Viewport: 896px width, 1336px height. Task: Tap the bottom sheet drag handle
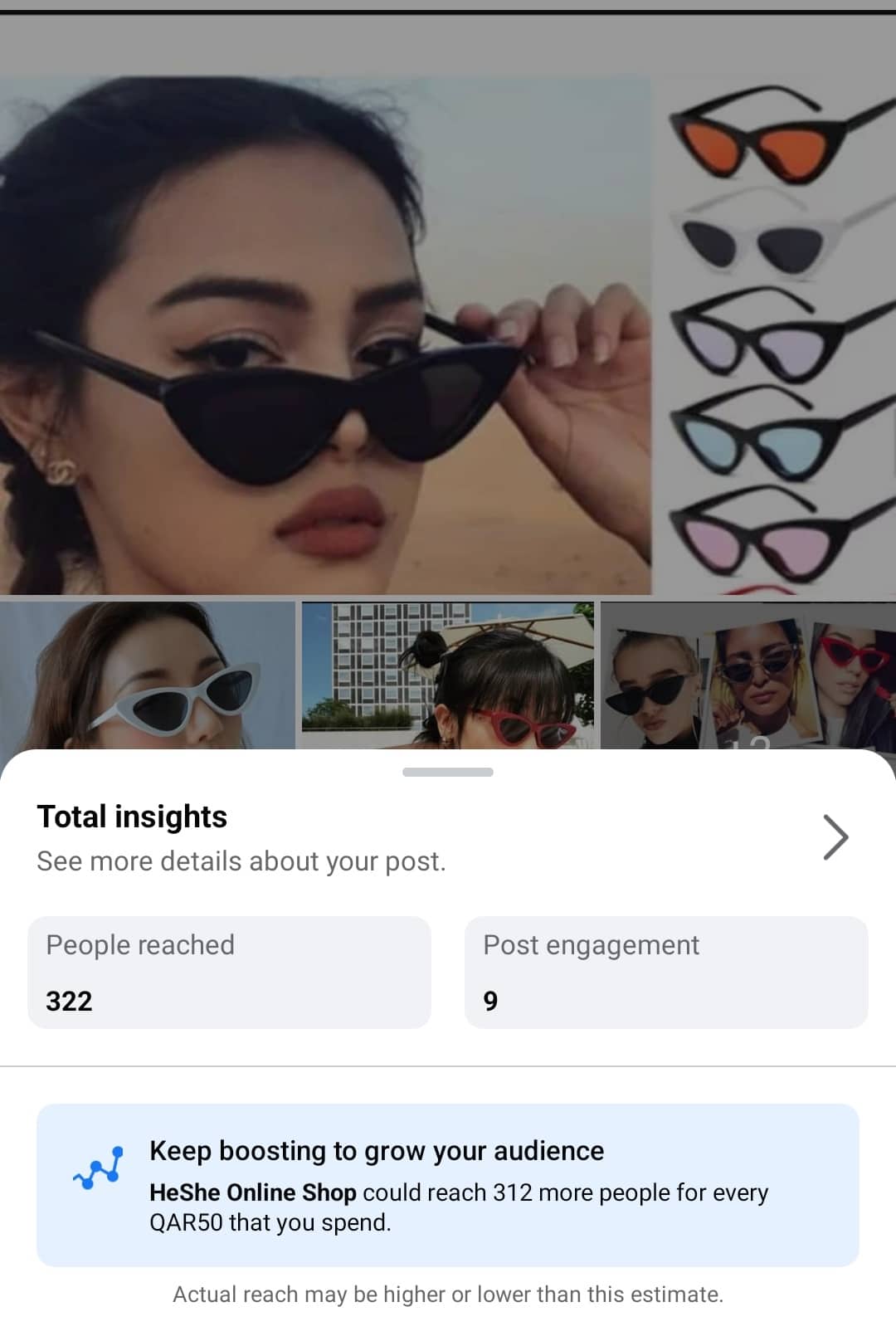coord(448,773)
